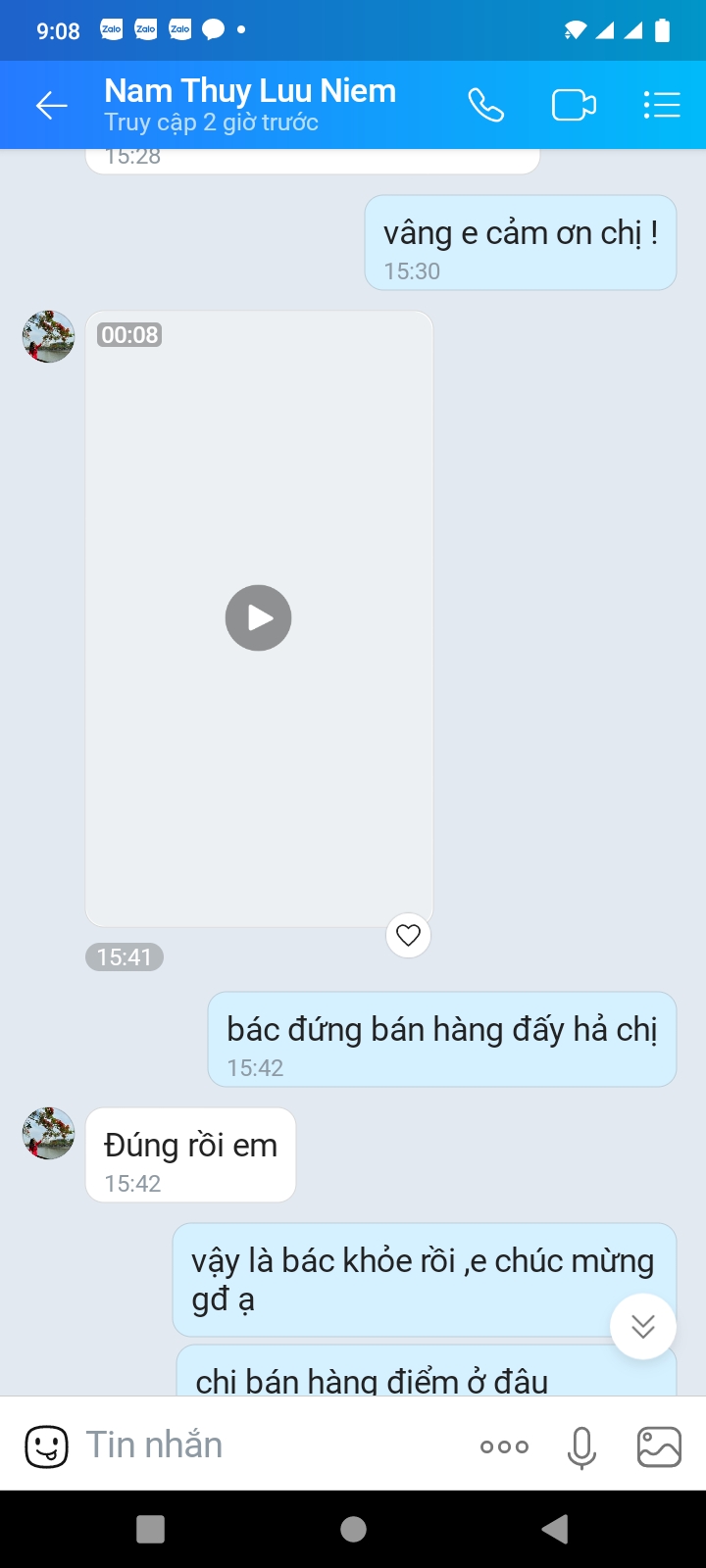Open the sticker and emoji picker

[46, 1446]
